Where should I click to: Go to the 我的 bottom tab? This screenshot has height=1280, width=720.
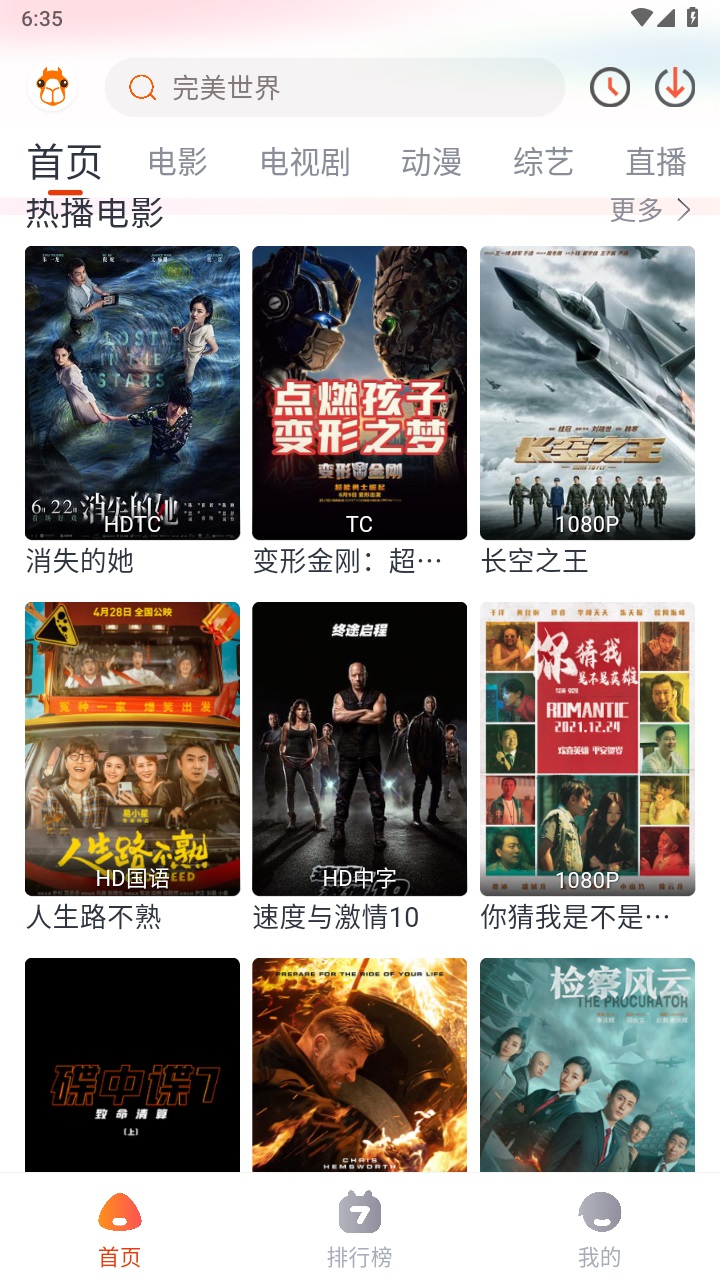click(599, 1229)
